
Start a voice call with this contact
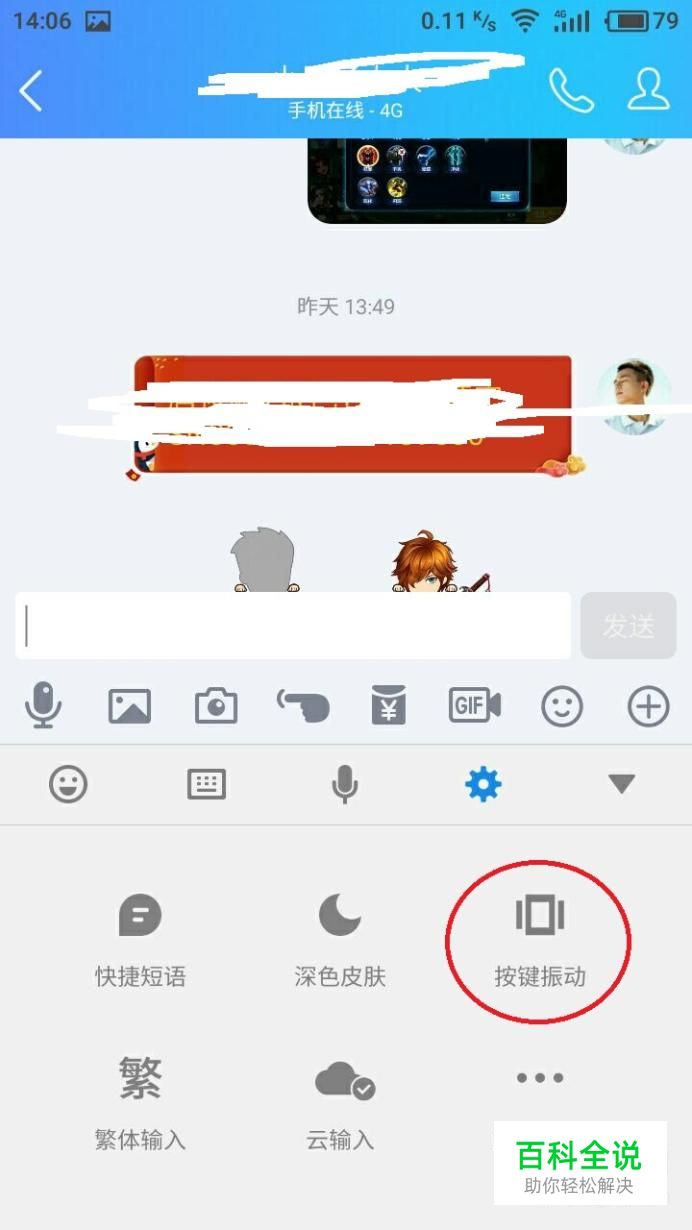pyautogui.click(x=571, y=91)
